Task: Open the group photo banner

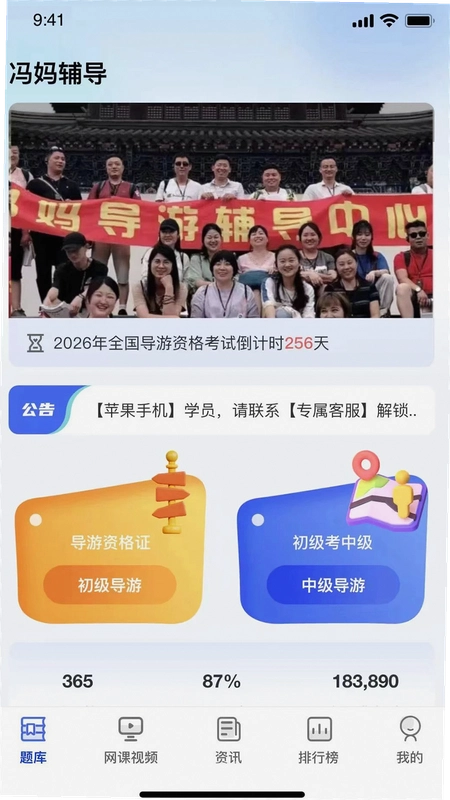Action: pos(221,210)
